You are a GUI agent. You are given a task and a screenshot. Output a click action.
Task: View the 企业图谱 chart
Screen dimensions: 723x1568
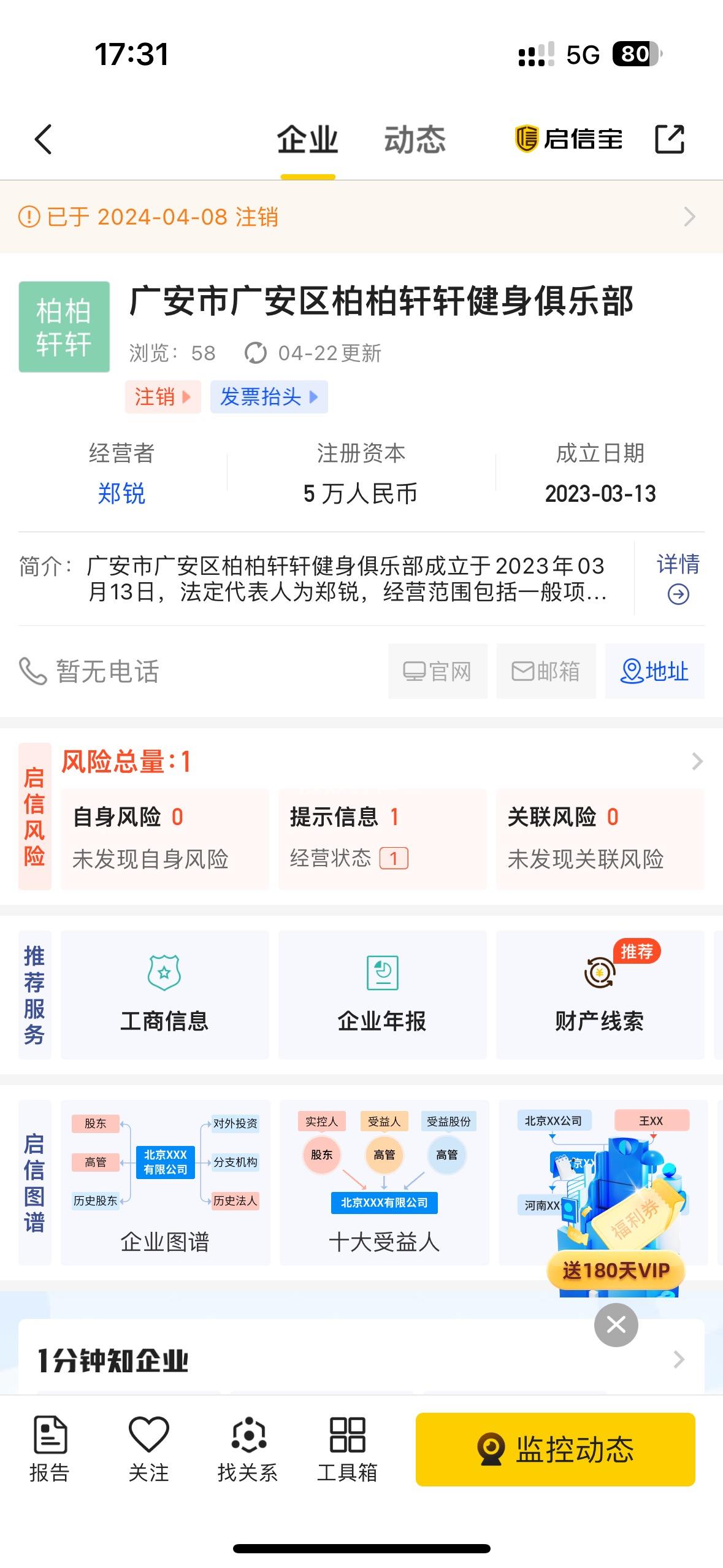[x=165, y=1182]
